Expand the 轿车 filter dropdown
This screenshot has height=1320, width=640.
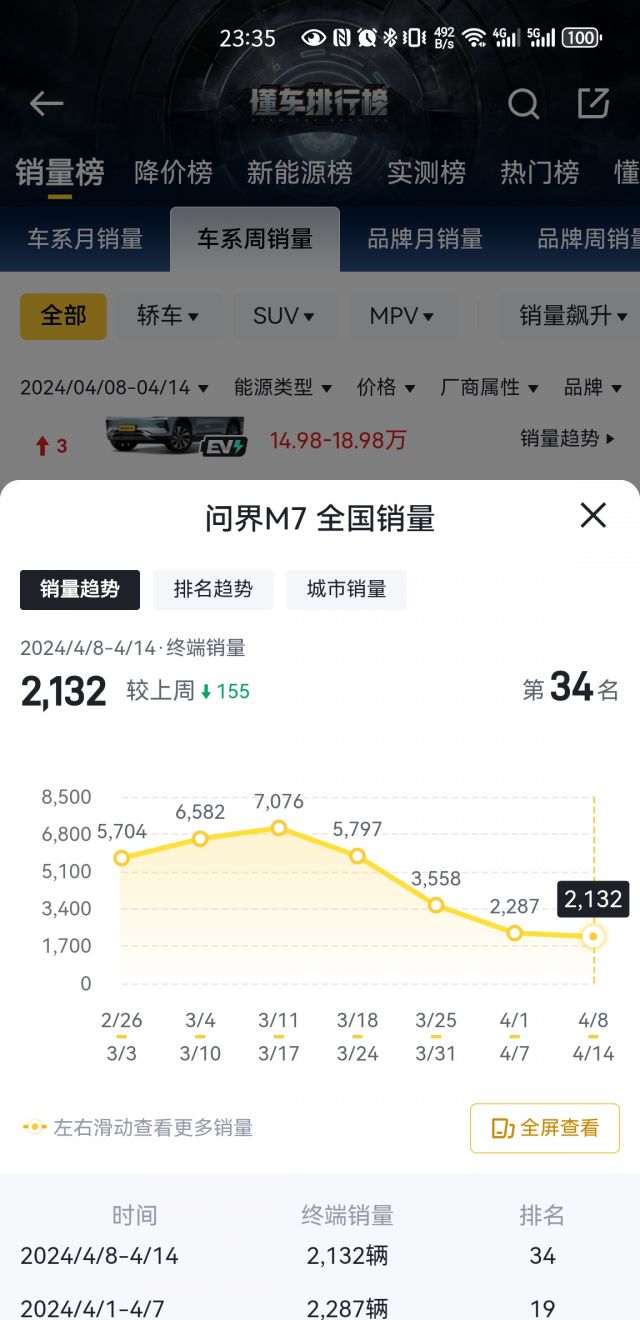pos(168,316)
